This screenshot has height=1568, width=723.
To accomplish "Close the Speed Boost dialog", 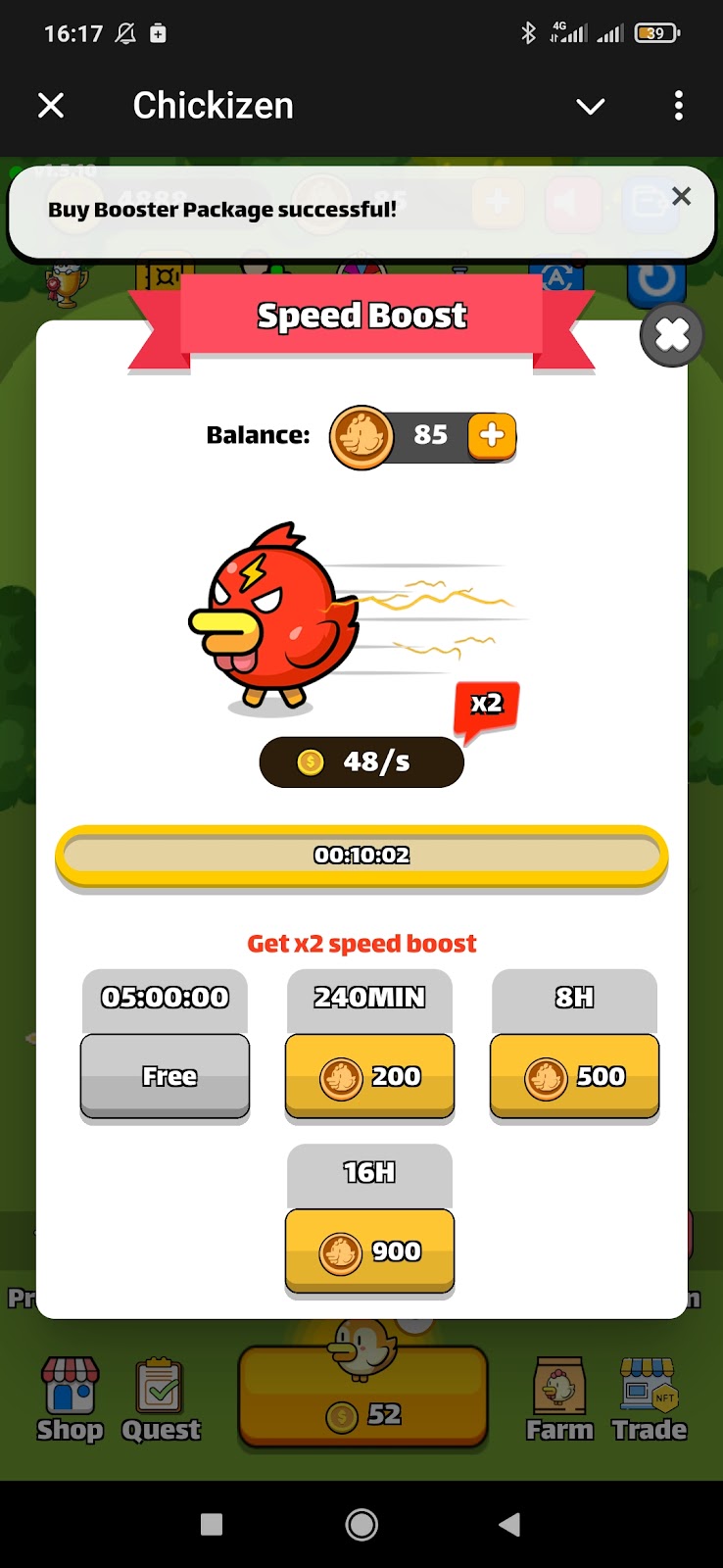I will 671,335.
